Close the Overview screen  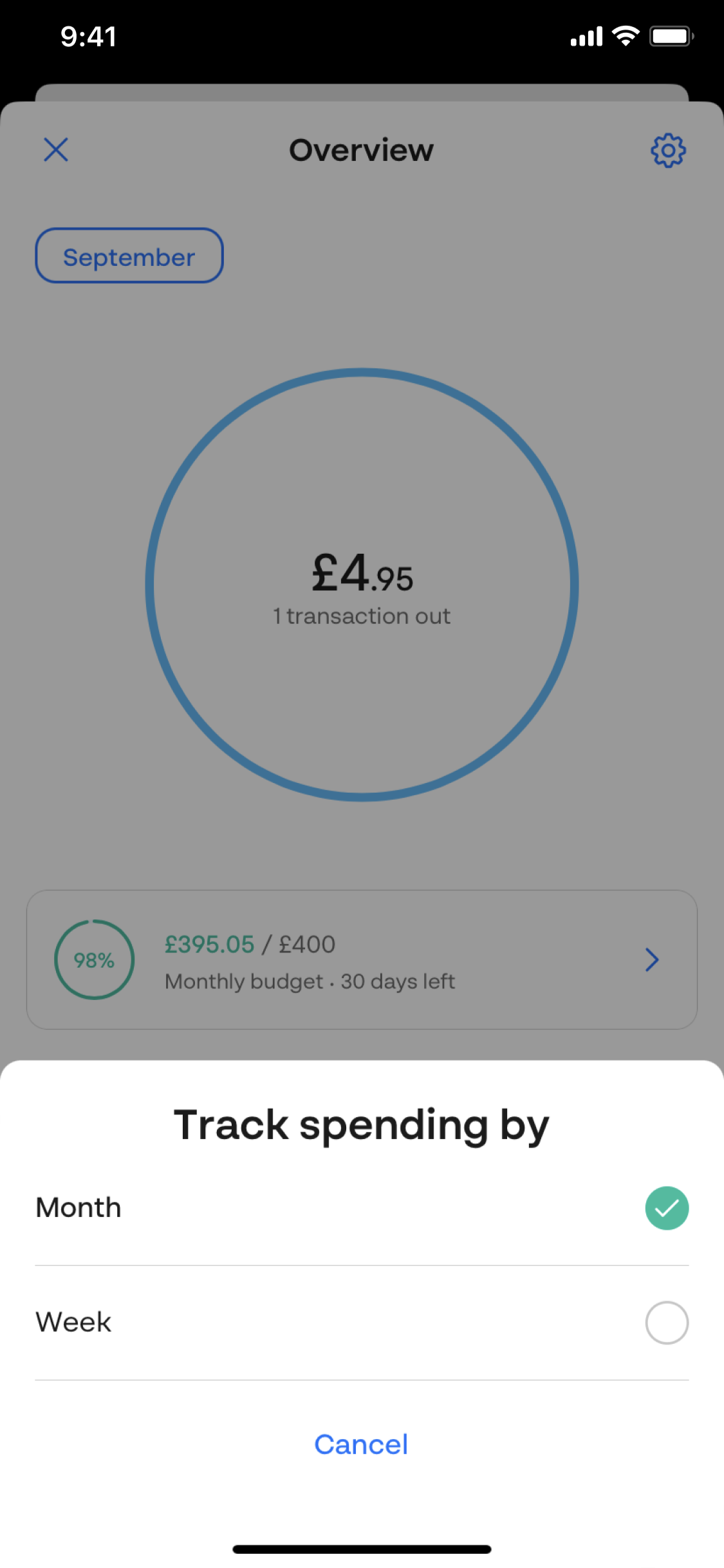click(x=56, y=149)
